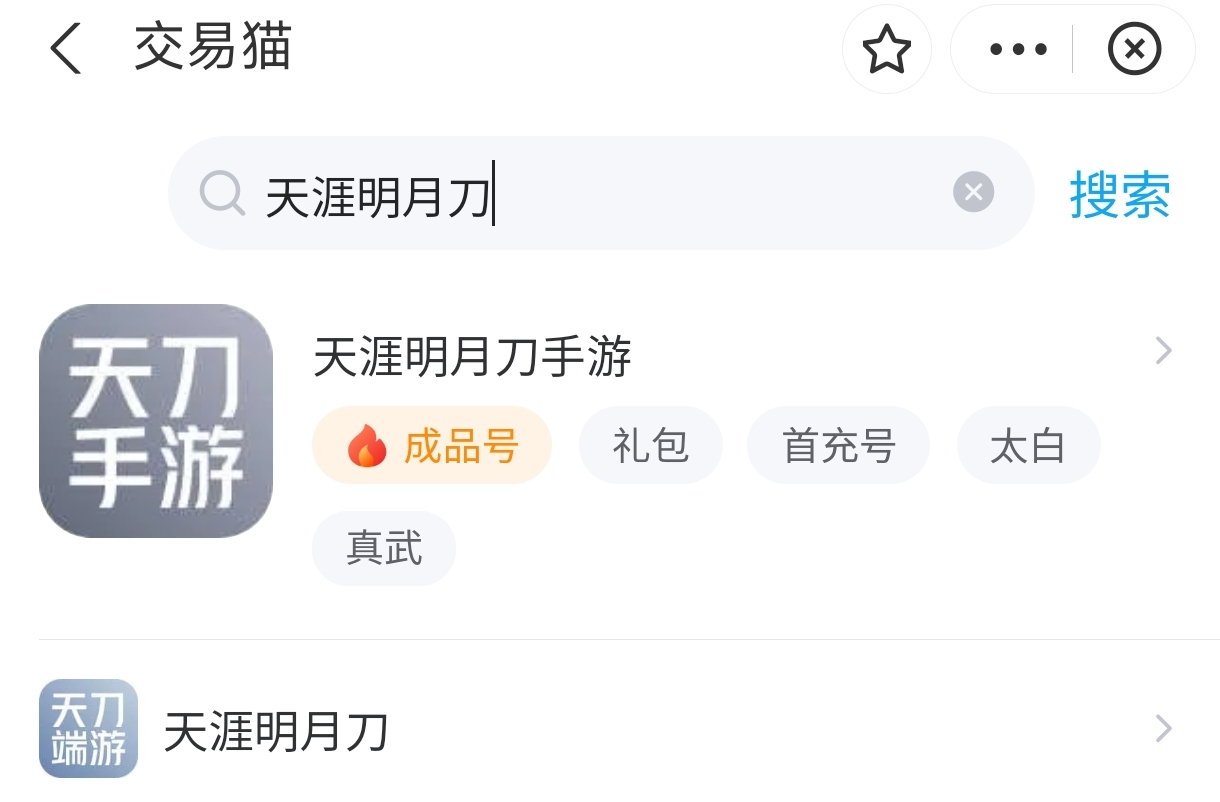This screenshot has width=1220, height=802.
Task: Focus the 天涯明月刀 search field
Action: click(600, 194)
